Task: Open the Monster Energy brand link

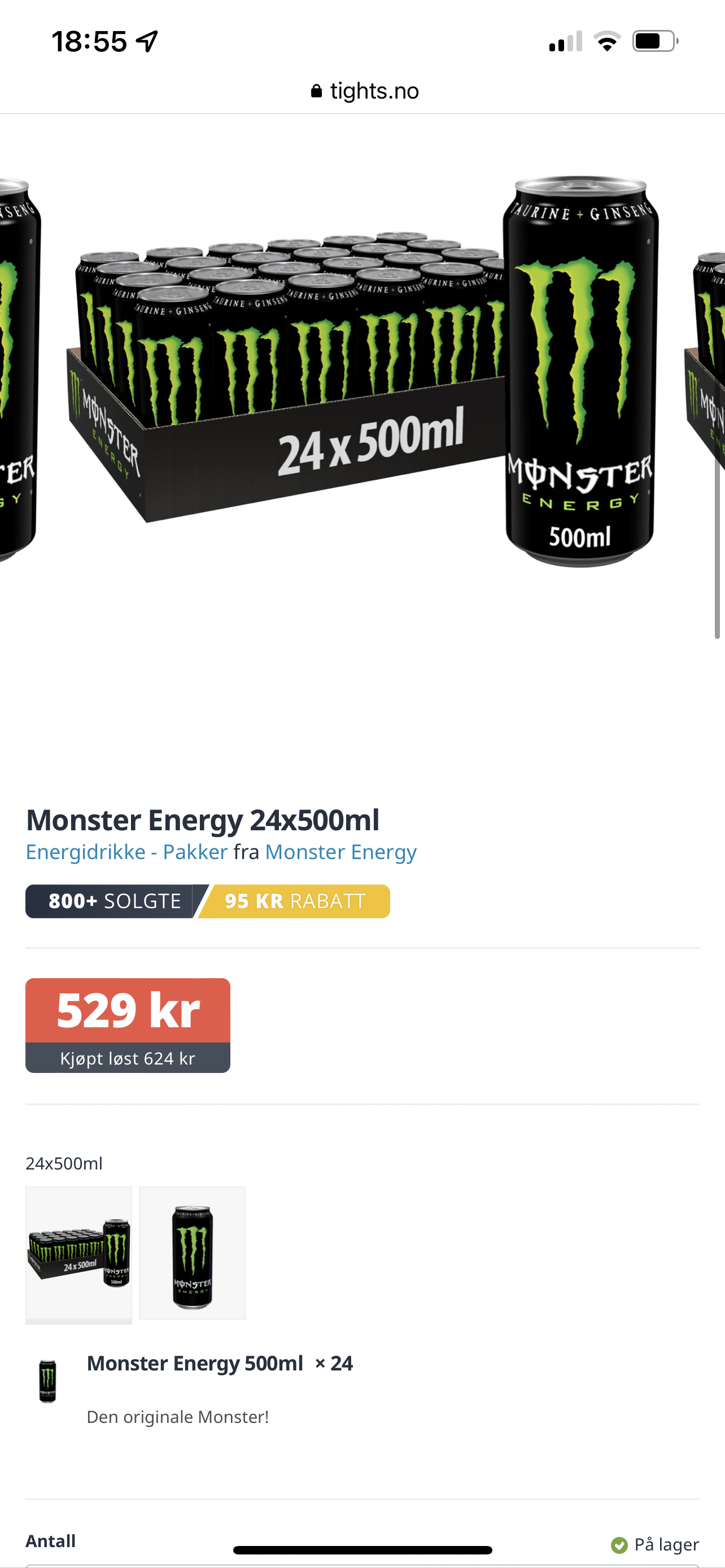Action: (x=341, y=852)
